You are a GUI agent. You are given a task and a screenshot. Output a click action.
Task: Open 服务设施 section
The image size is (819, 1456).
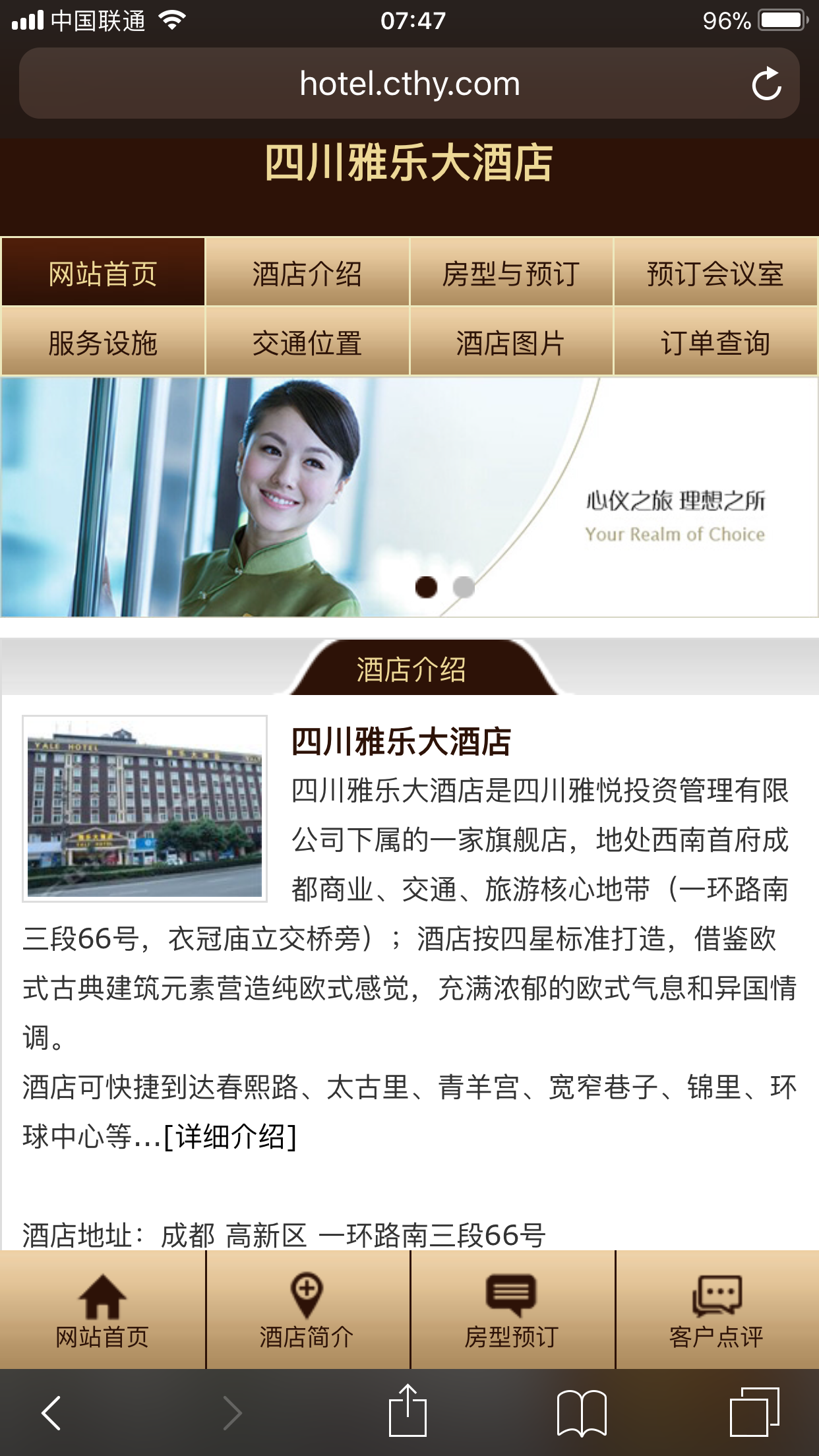[x=103, y=342]
